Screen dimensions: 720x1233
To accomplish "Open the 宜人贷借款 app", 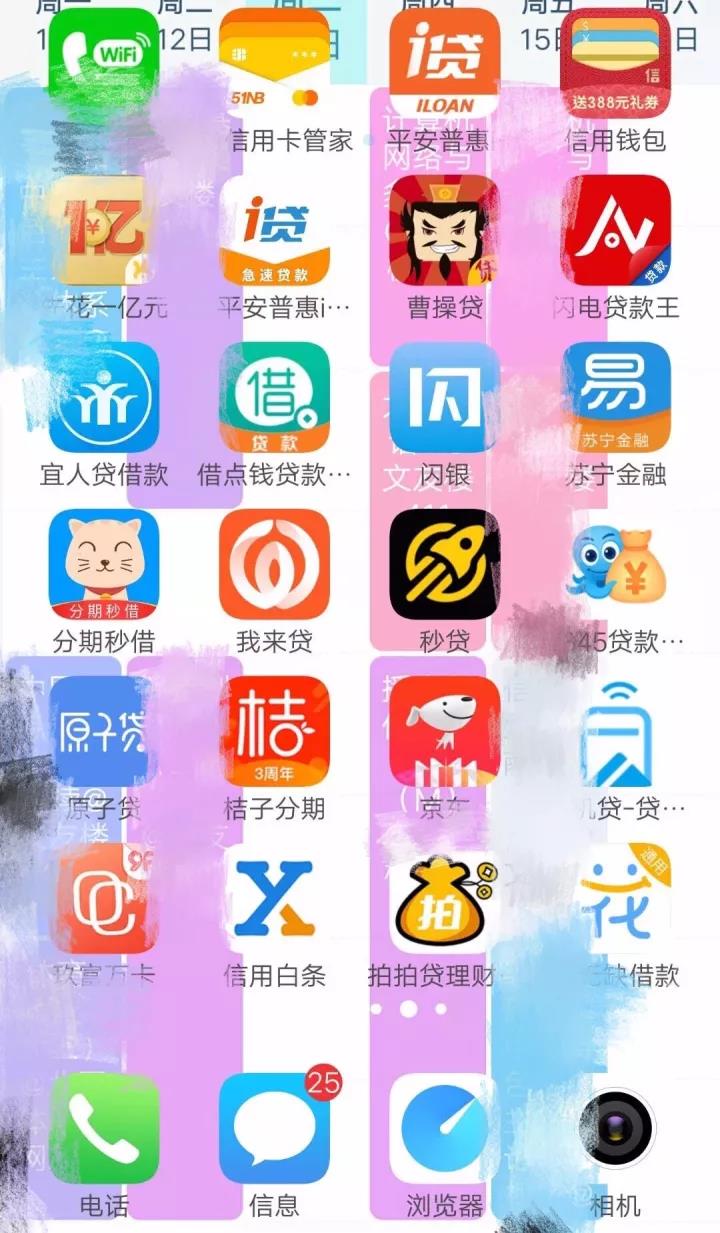I will pos(104,397).
